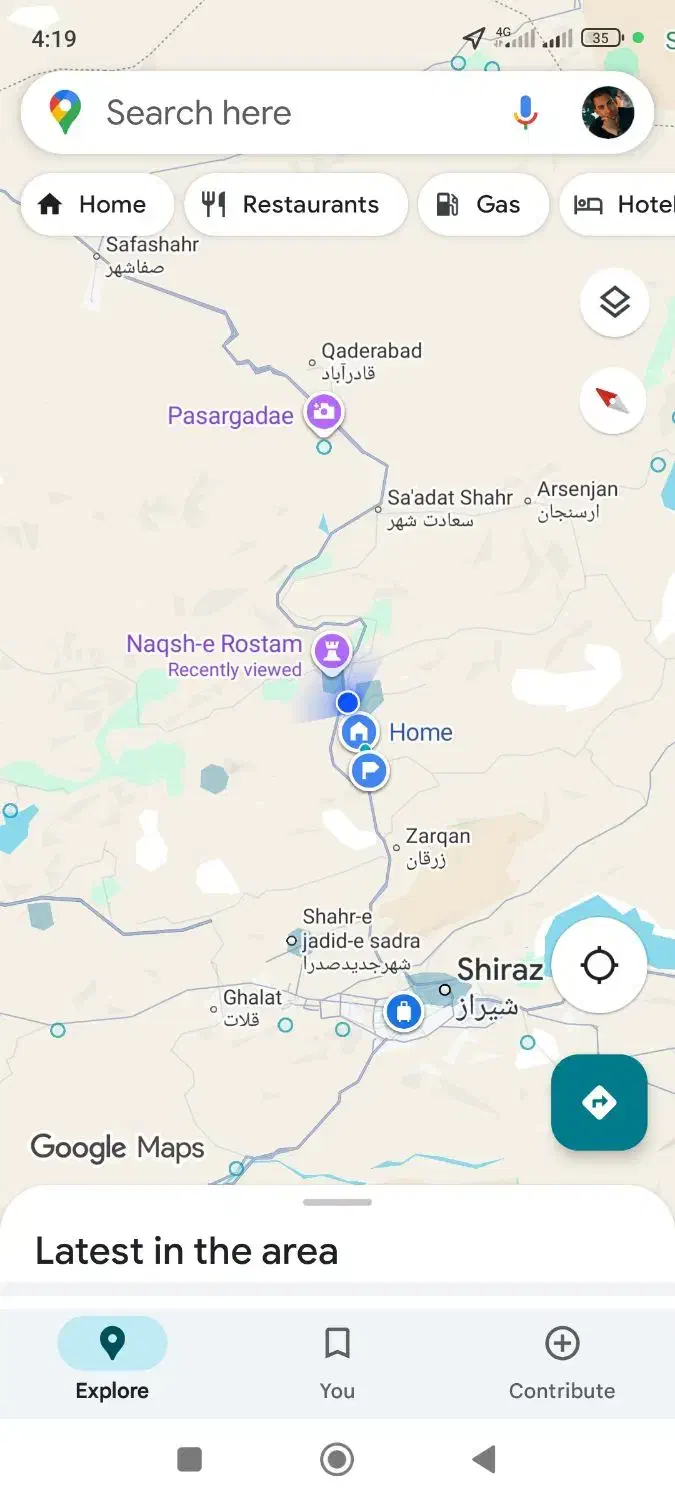The width and height of the screenshot is (675, 1500).
Task: Reset map orientation with the compass
Action: [613, 401]
